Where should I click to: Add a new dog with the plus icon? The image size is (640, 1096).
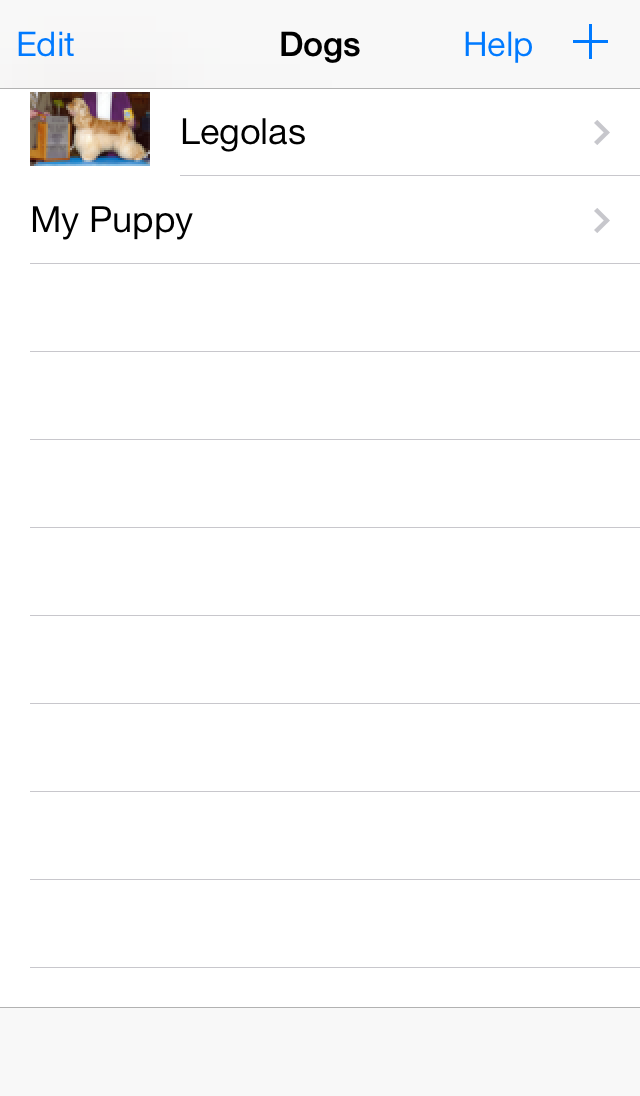coord(590,42)
